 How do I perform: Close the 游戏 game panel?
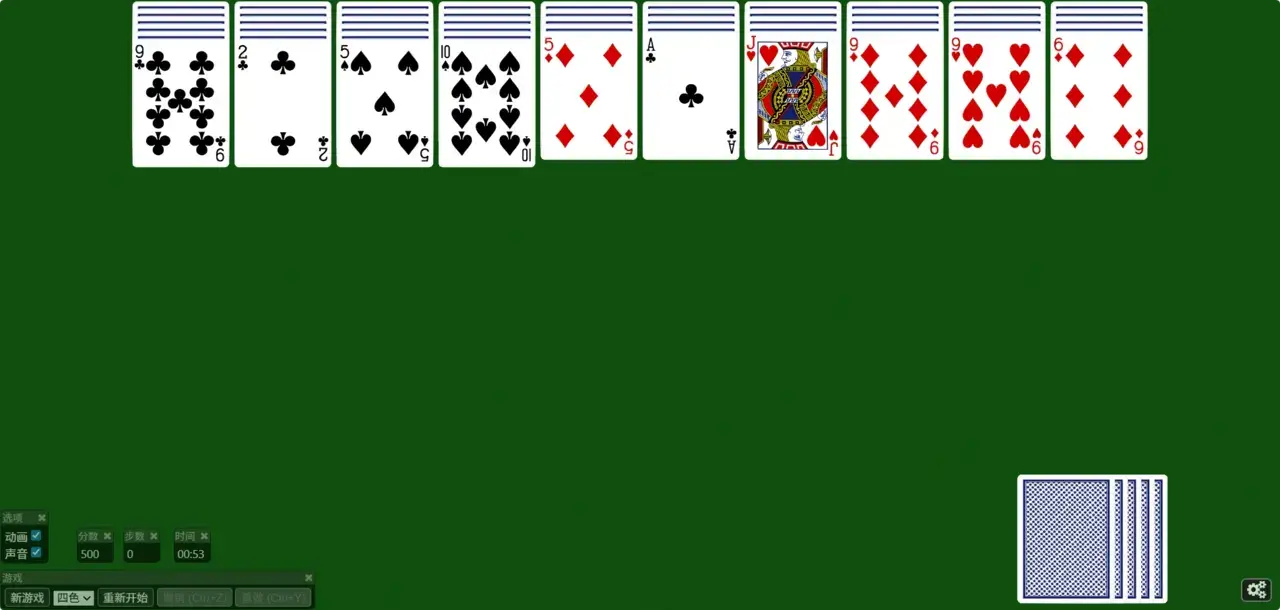click(308, 578)
